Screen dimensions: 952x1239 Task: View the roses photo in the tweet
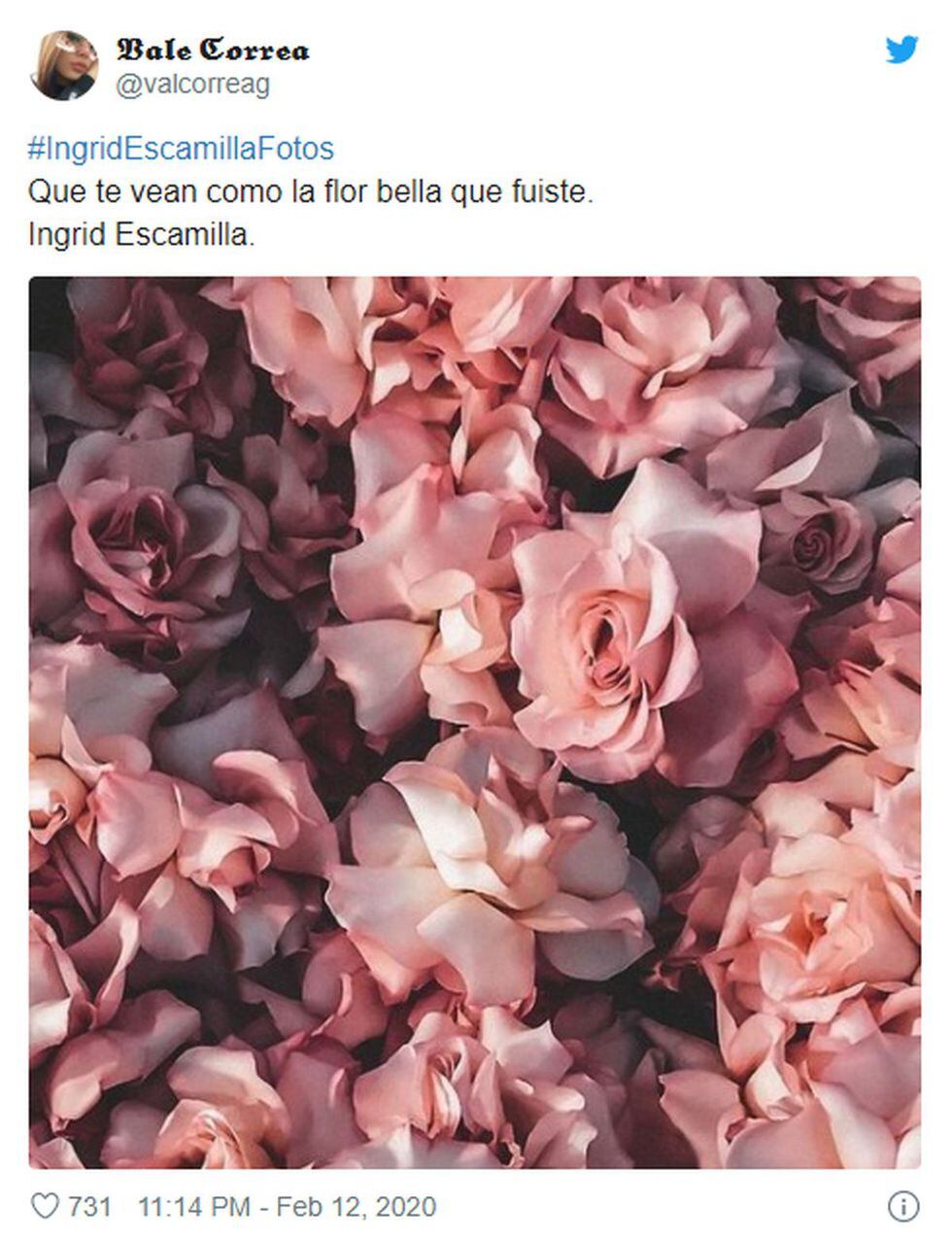point(474,722)
